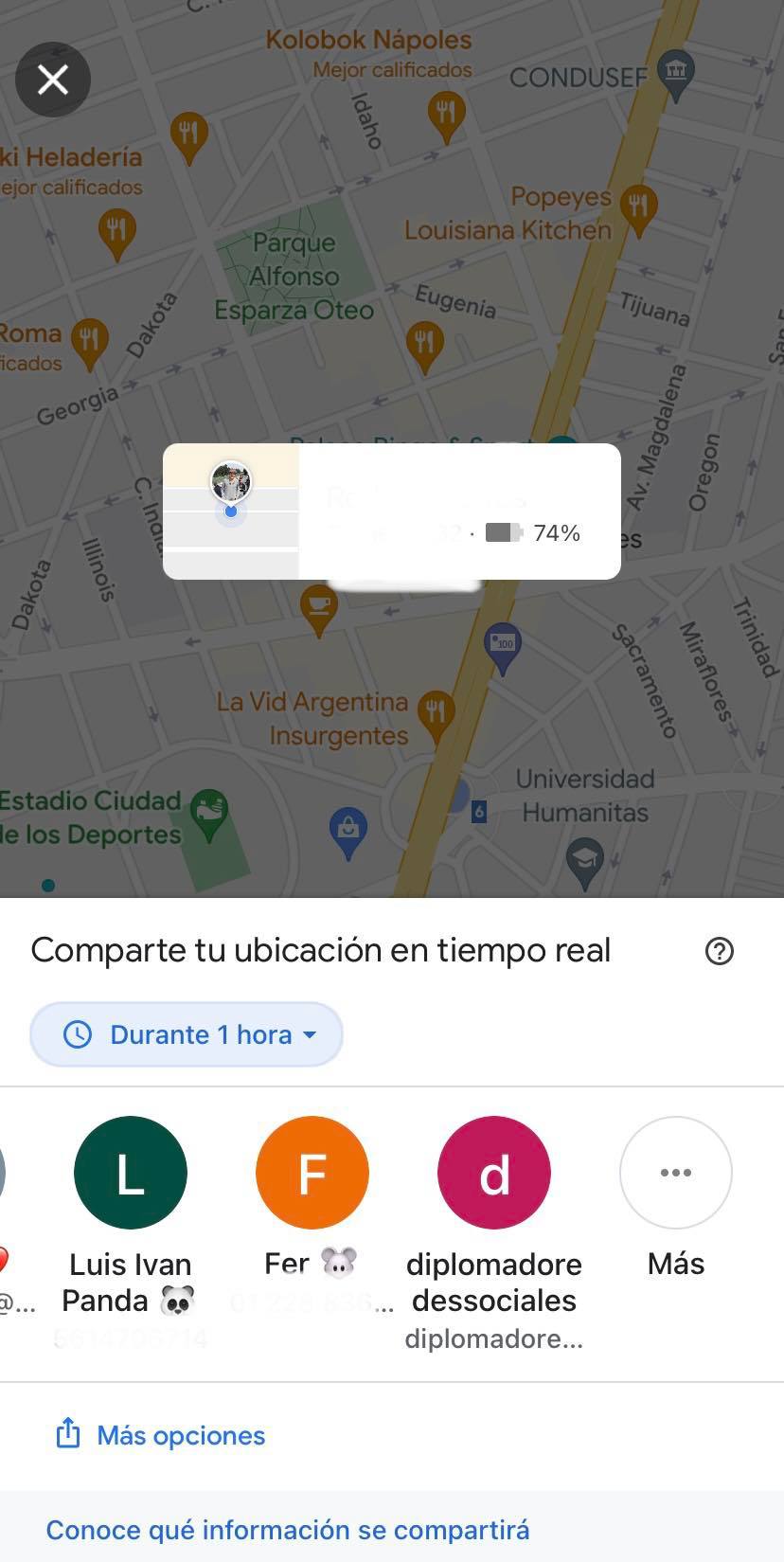Tap Más opciones share button

pyautogui.click(x=160, y=1435)
